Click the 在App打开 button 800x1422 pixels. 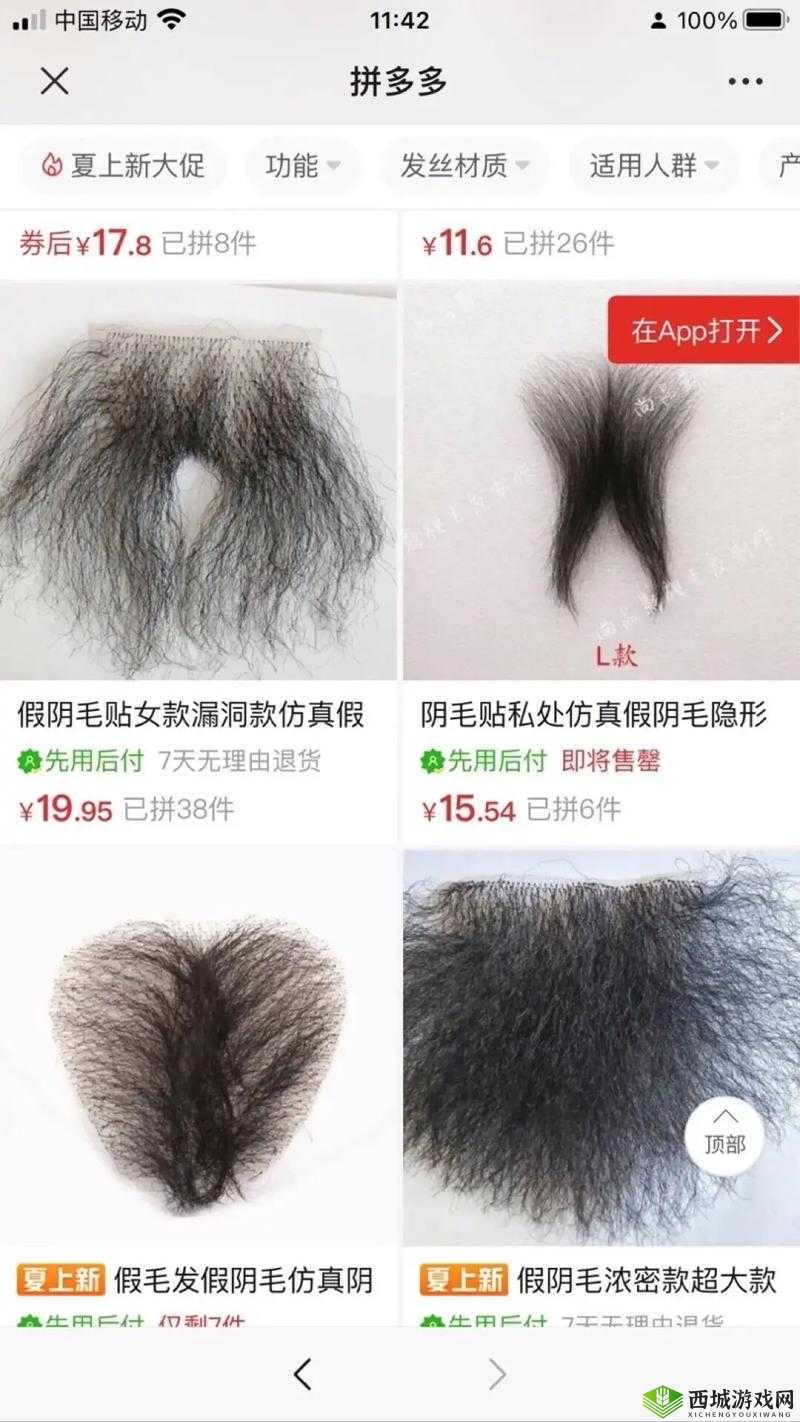(x=700, y=329)
